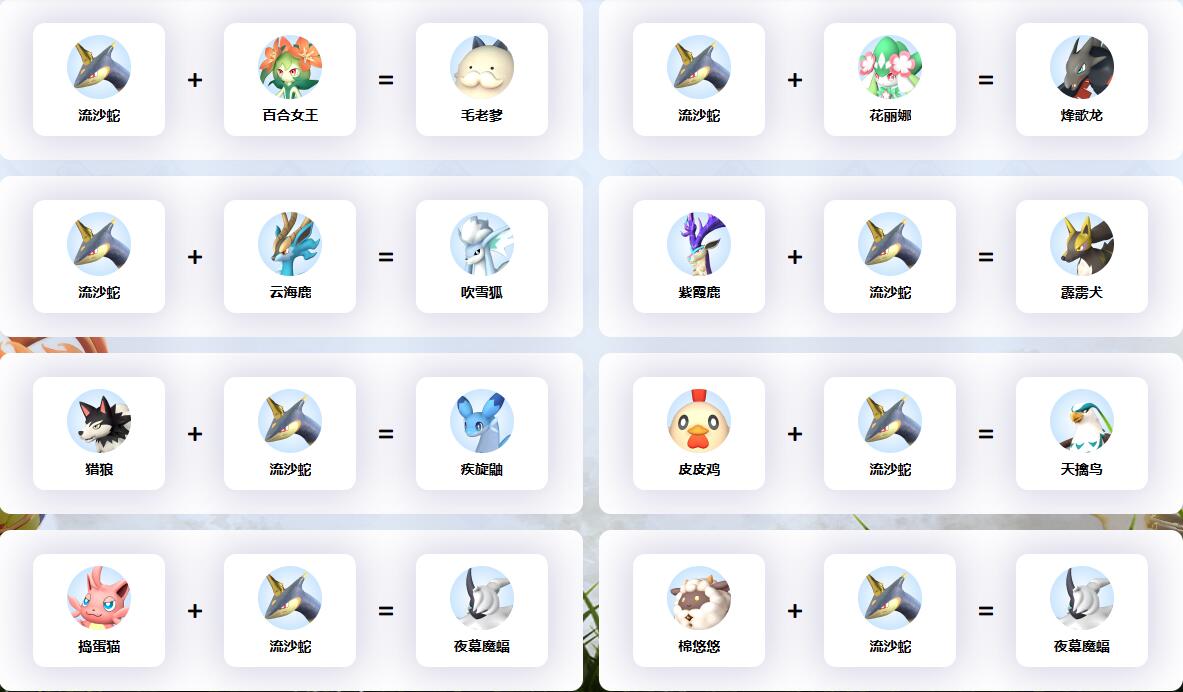Open the 毛老爹 result card
Image resolution: width=1183 pixels, height=692 pixels.
[482, 80]
